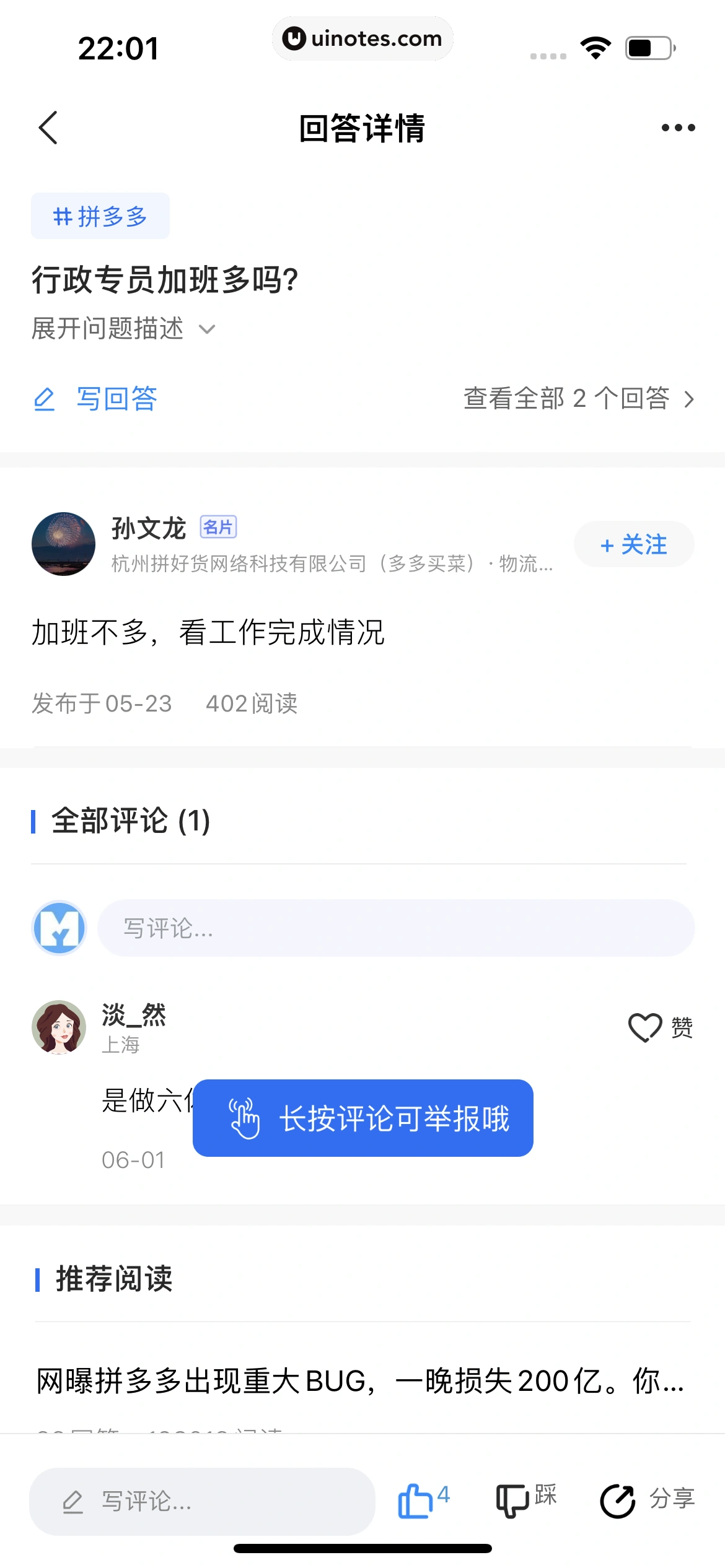Focus the 写评论 field under 全部评论
The width and height of the screenshot is (725, 1568).
tap(395, 928)
